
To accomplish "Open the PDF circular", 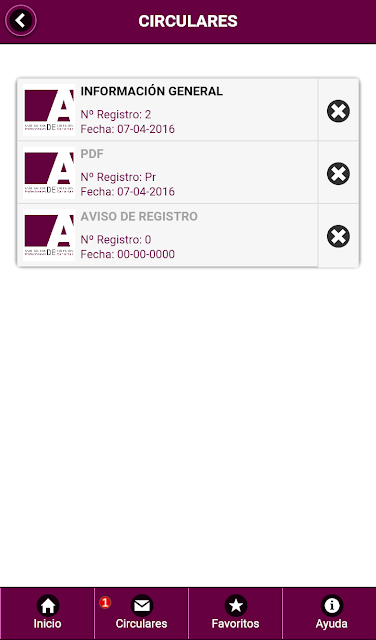I will tap(167, 172).
